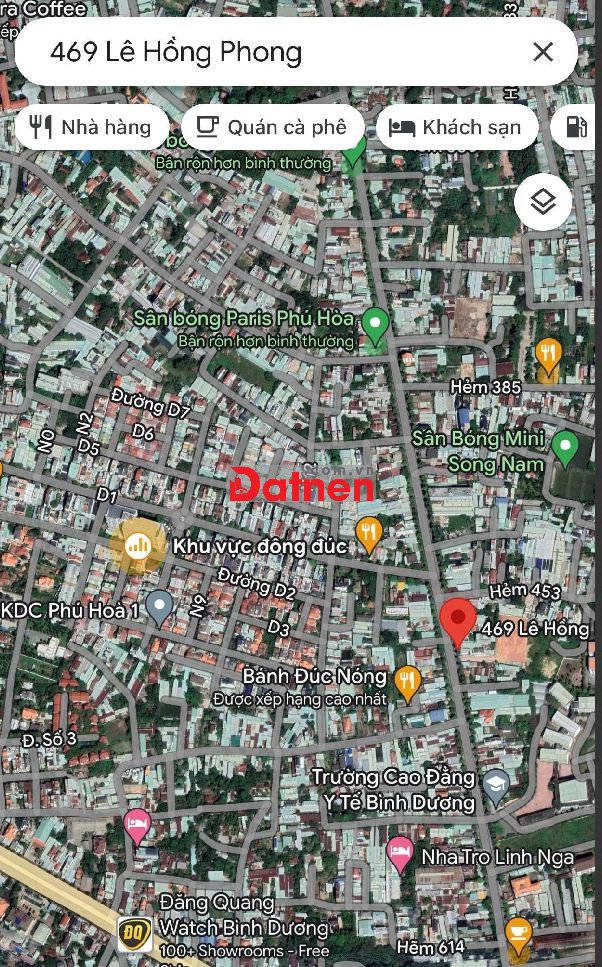Open the map layers button
The height and width of the screenshot is (967, 602).
(x=542, y=202)
